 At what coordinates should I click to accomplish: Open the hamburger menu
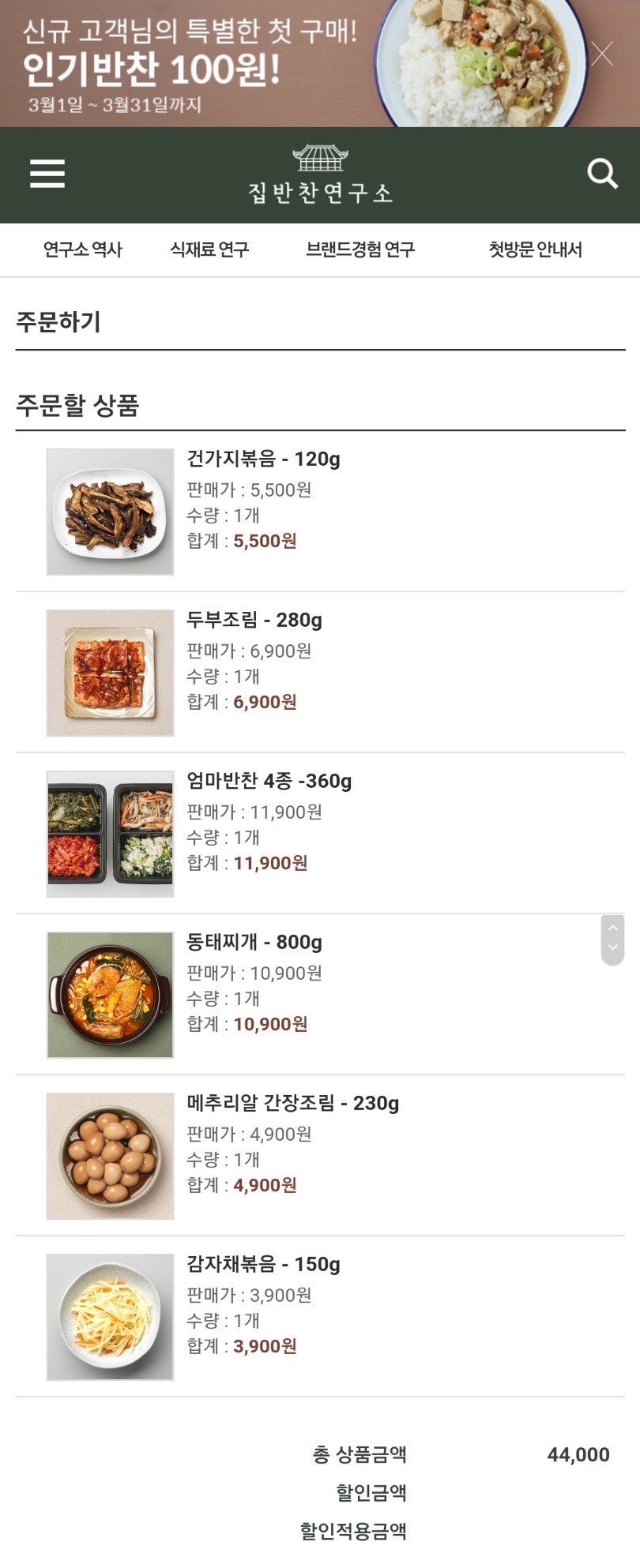(47, 174)
